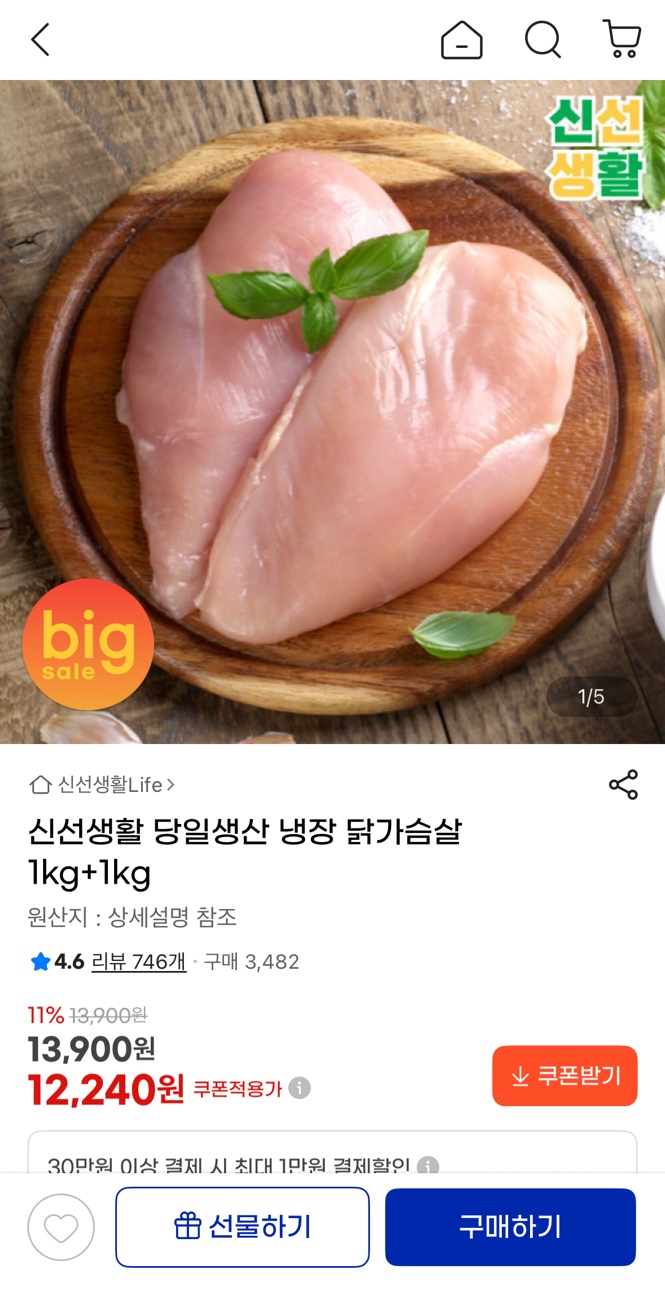Open search from the top bar
This screenshot has height=1311, width=665.
pos(543,41)
